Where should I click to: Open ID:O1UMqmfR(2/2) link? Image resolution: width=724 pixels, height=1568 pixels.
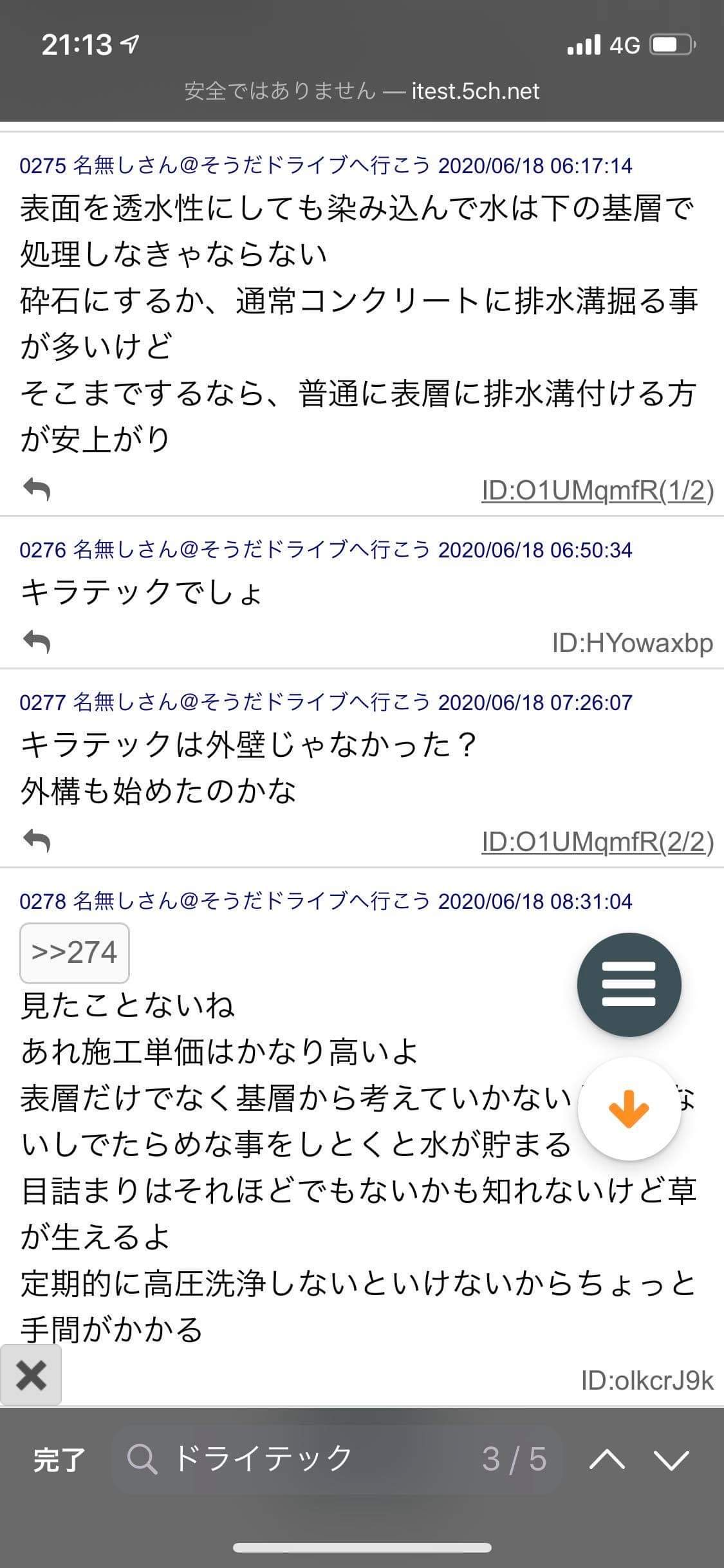pos(597,842)
